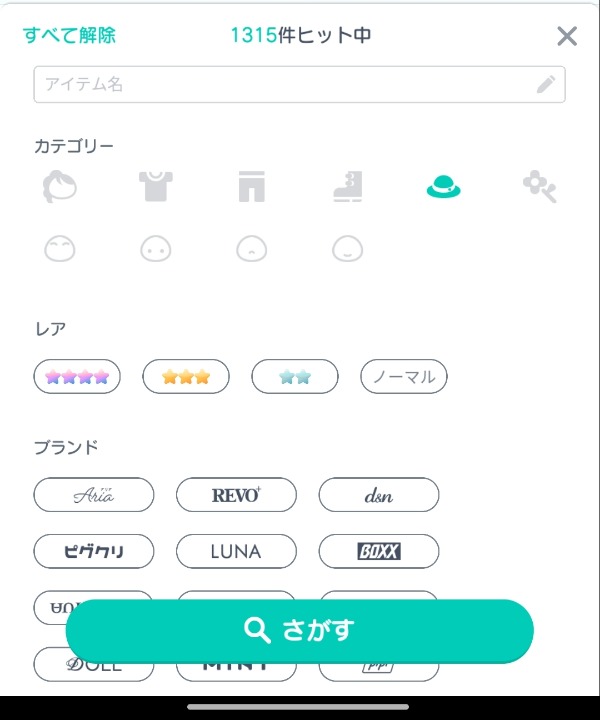Choose the ノーマル rarity chip
The image size is (600, 720).
pyautogui.click(x=404, y=377)
